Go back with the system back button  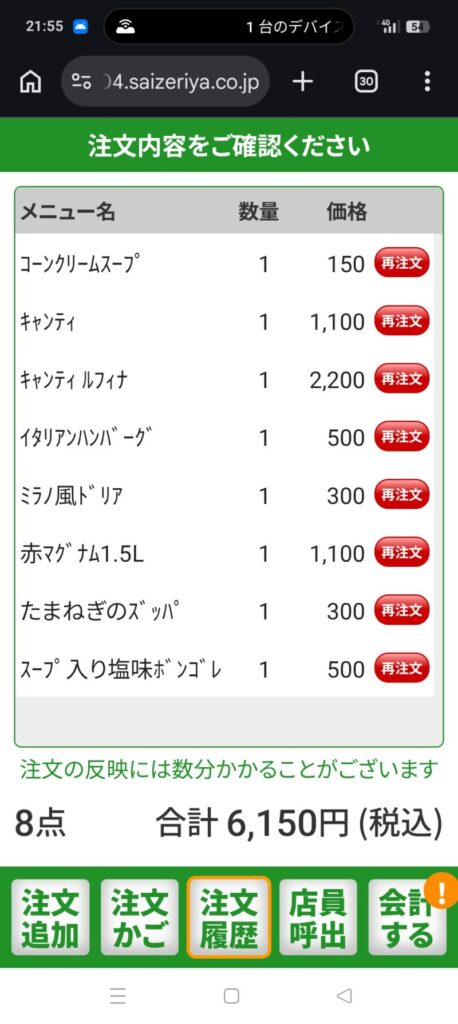(x=344, y=995)
